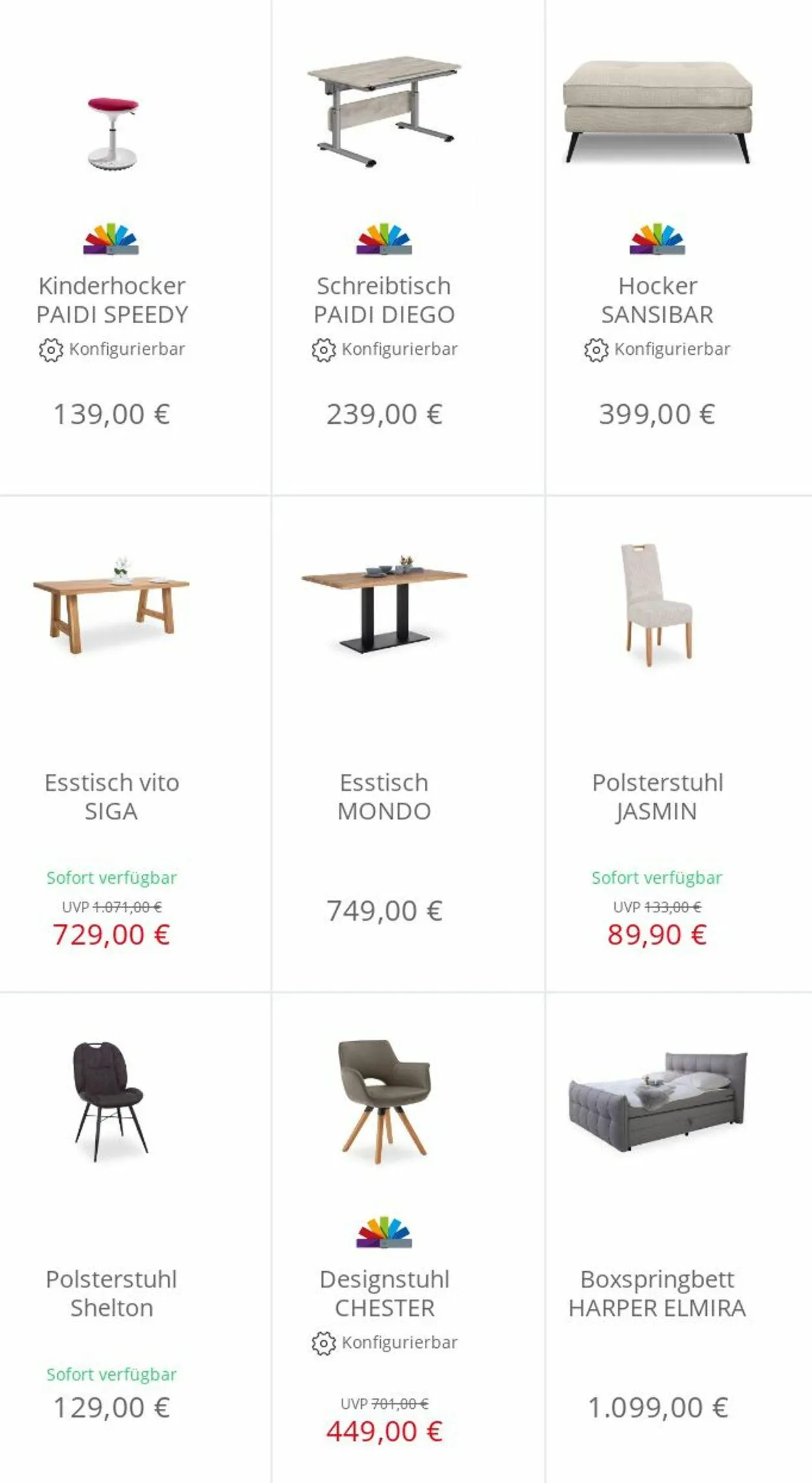Tap the Esstisch MONDO product card
This screenshot has height=1483, width=812.
click(384, 796)
